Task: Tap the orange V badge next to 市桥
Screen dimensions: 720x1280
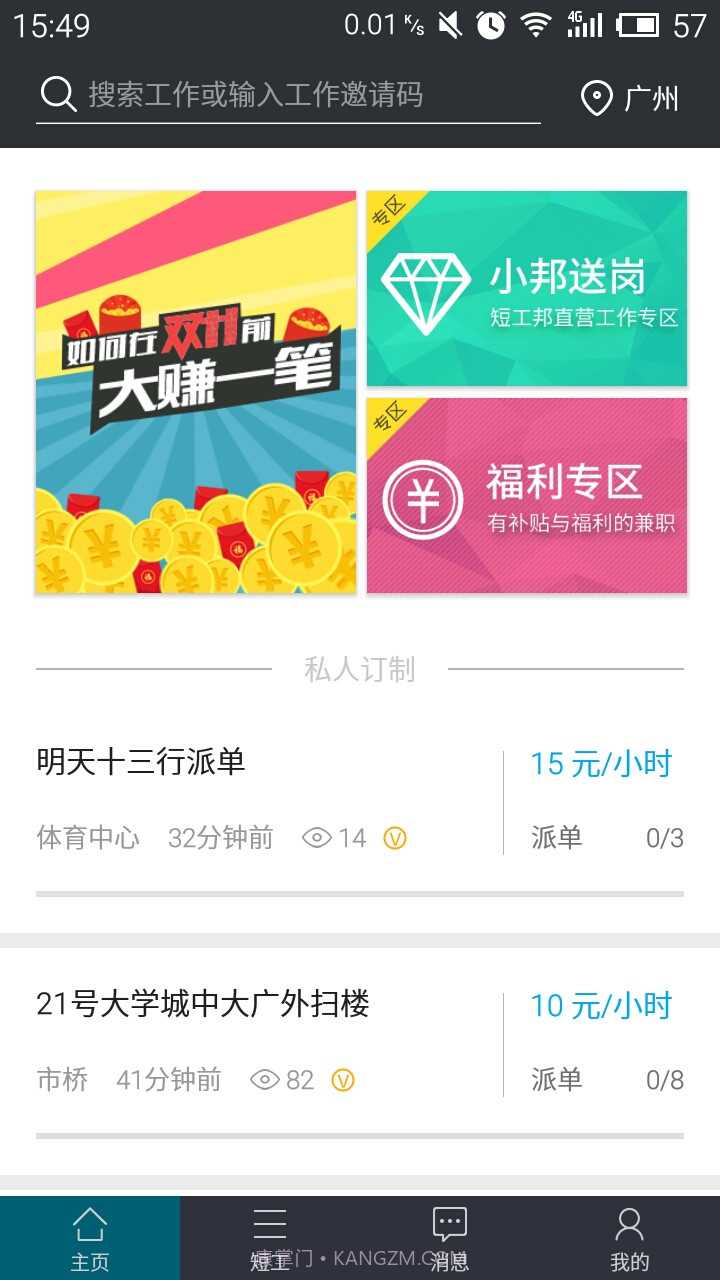Action: click(343, 1080)
